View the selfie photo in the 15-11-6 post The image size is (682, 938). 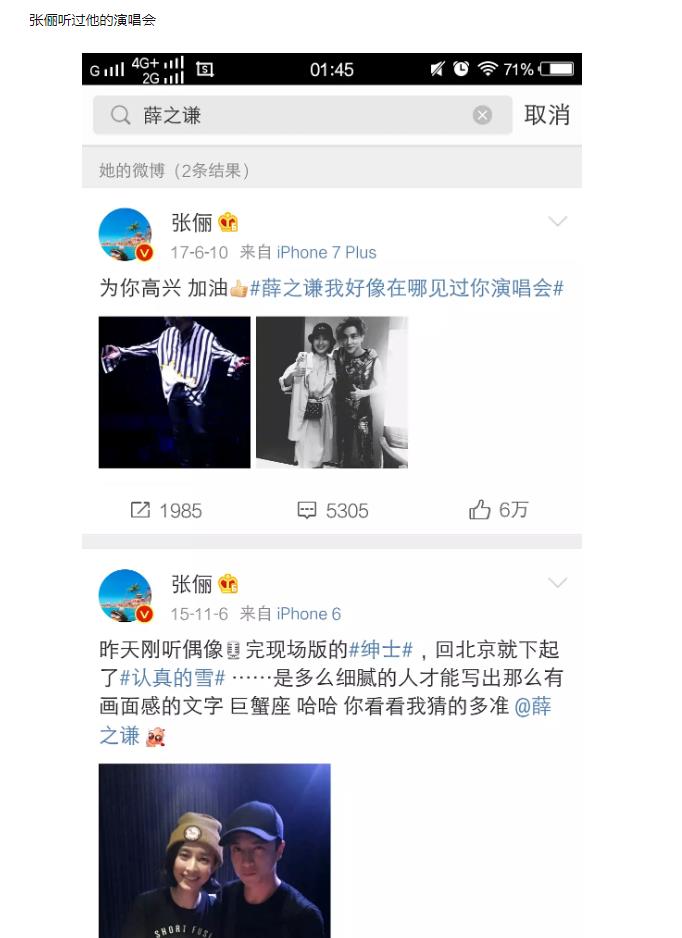(x=214, y=850)
